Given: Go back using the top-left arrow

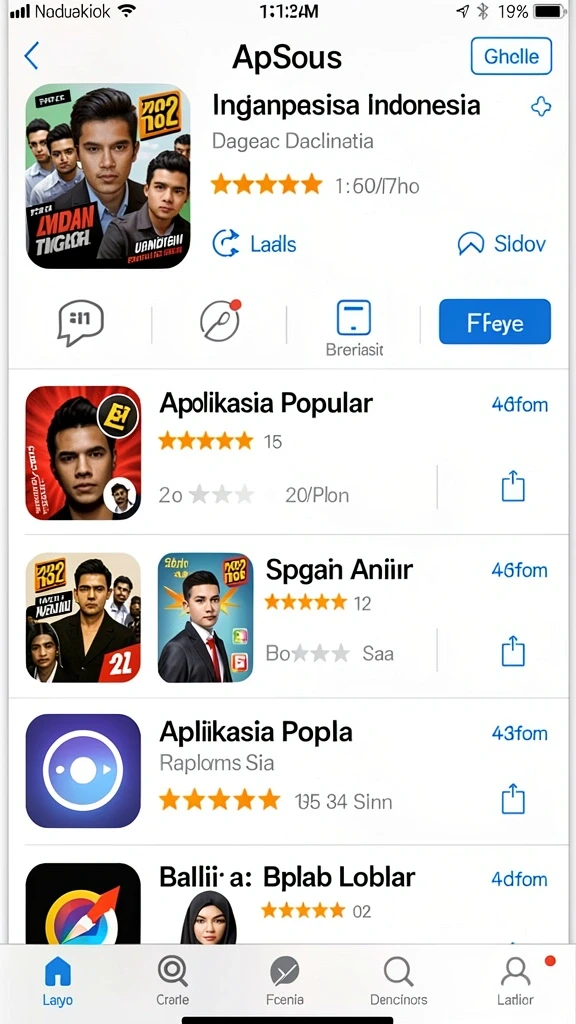Looking at the screenshot, I should pos(31,56).
